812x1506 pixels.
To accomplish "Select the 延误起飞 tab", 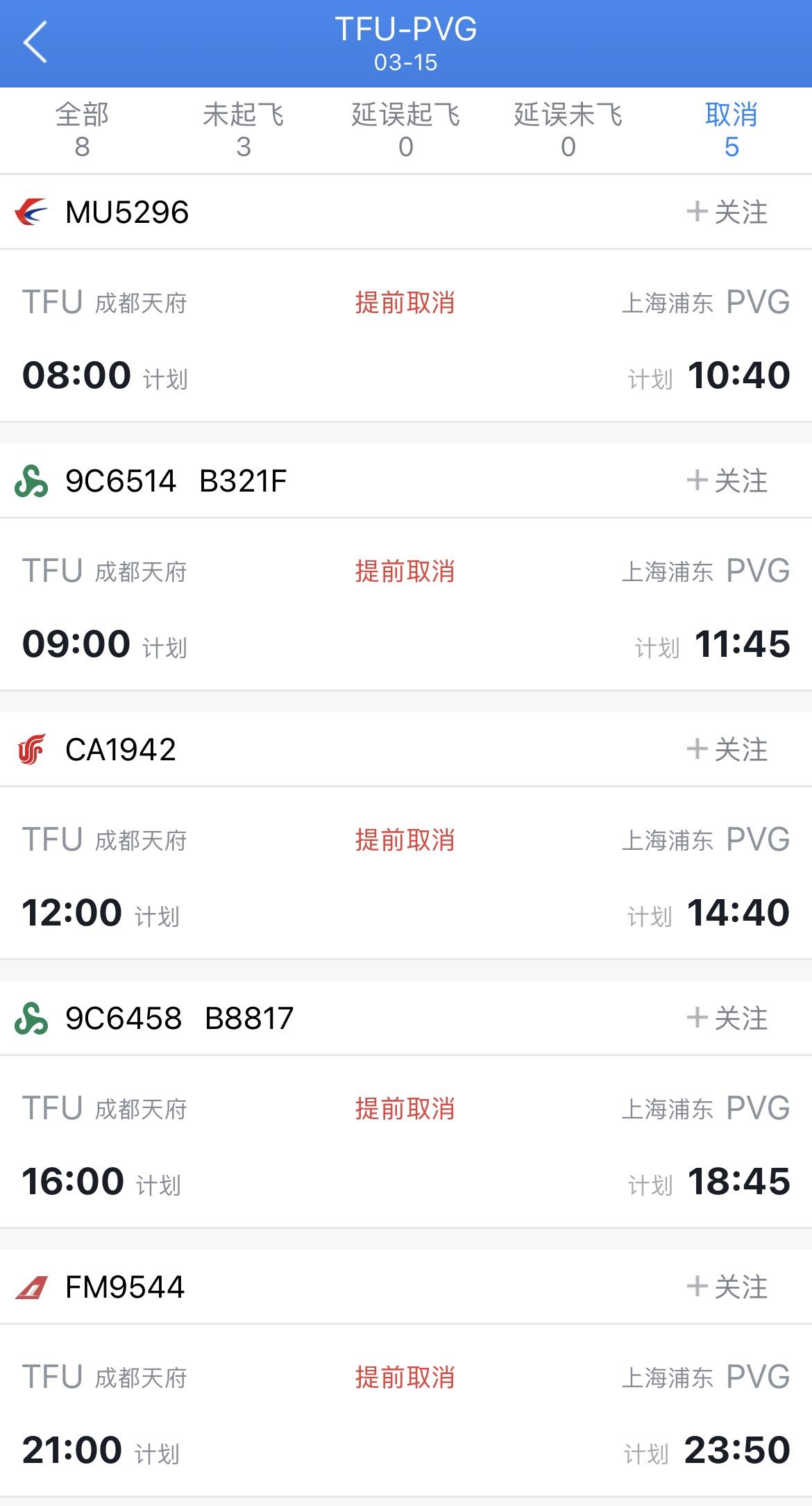I will click(406, 130).
